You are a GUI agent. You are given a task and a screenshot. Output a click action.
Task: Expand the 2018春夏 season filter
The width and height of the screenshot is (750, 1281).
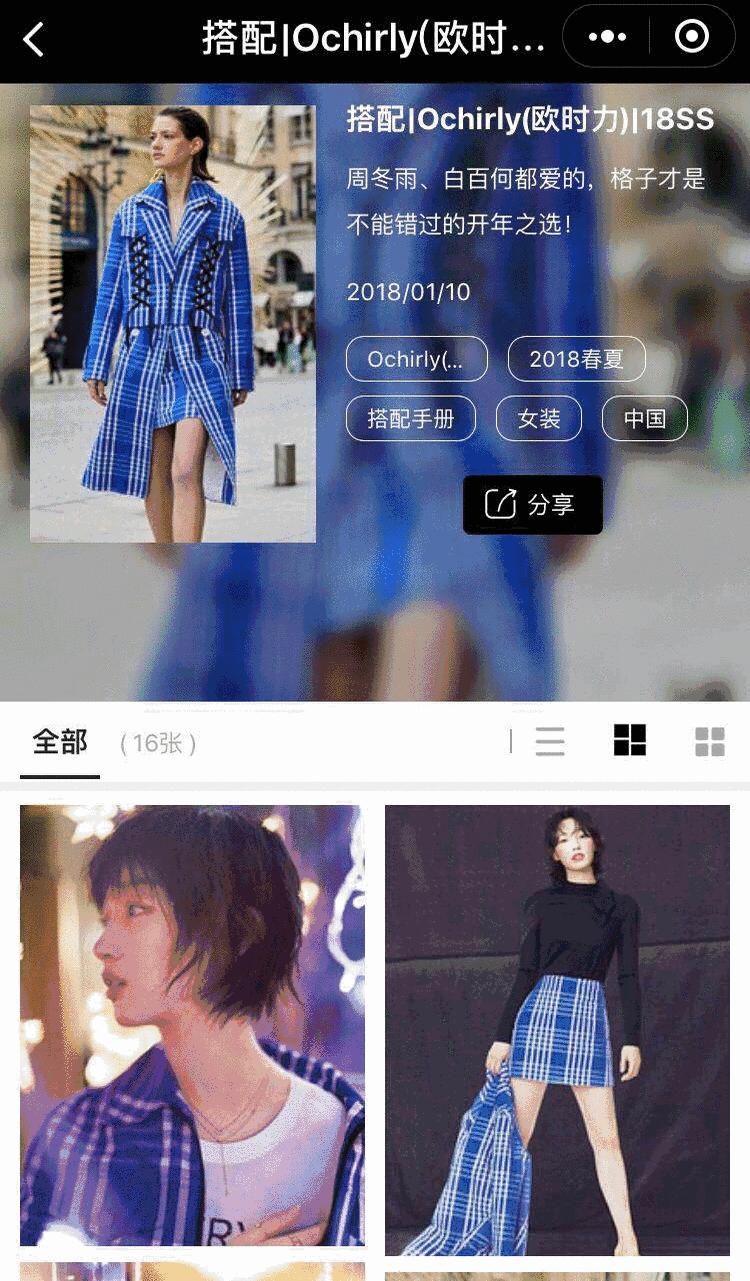(577, 358)
